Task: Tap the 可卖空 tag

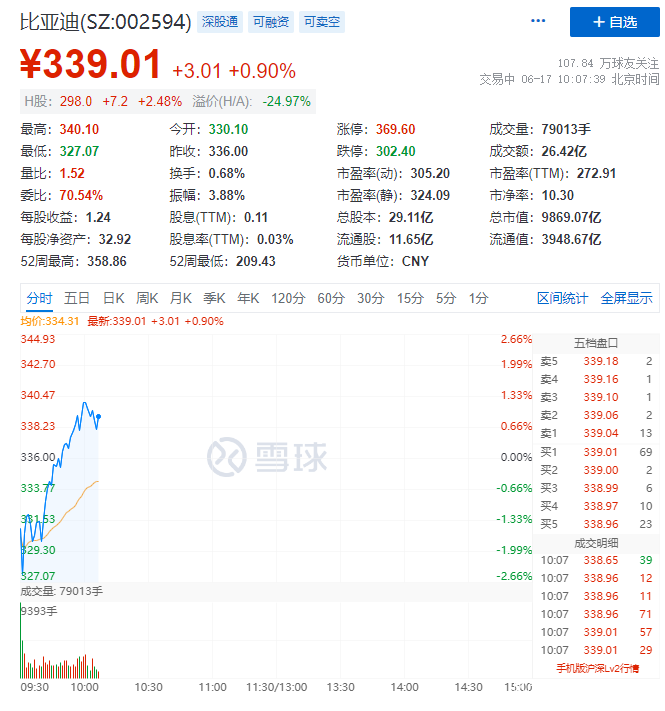Action: click(321, 21)
